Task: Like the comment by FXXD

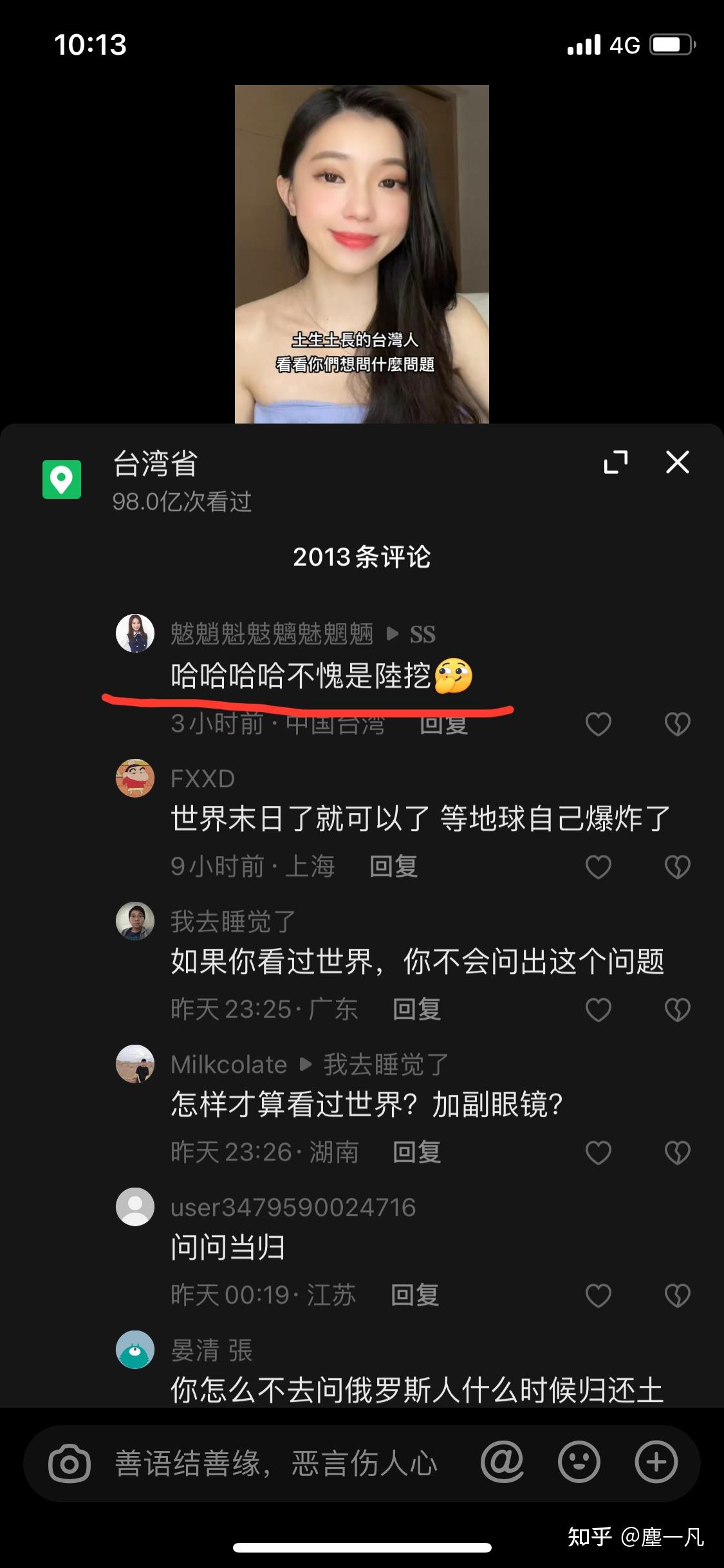Action: (x=598, y=867)
